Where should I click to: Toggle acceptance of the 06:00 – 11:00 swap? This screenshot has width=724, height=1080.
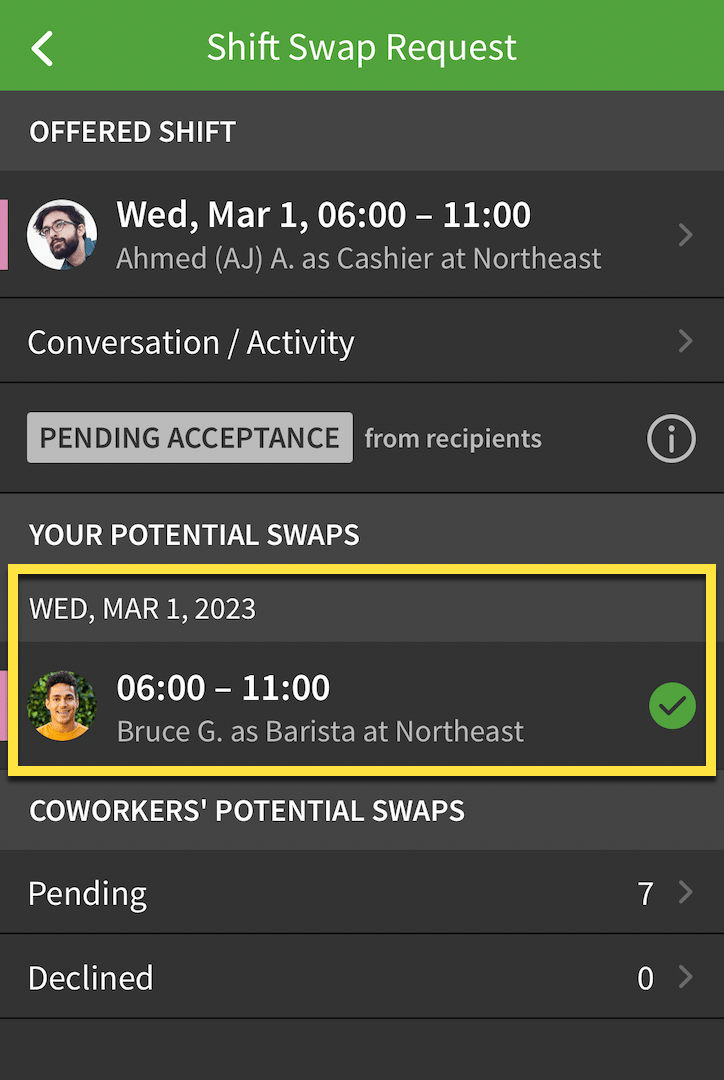pos(672,705)
